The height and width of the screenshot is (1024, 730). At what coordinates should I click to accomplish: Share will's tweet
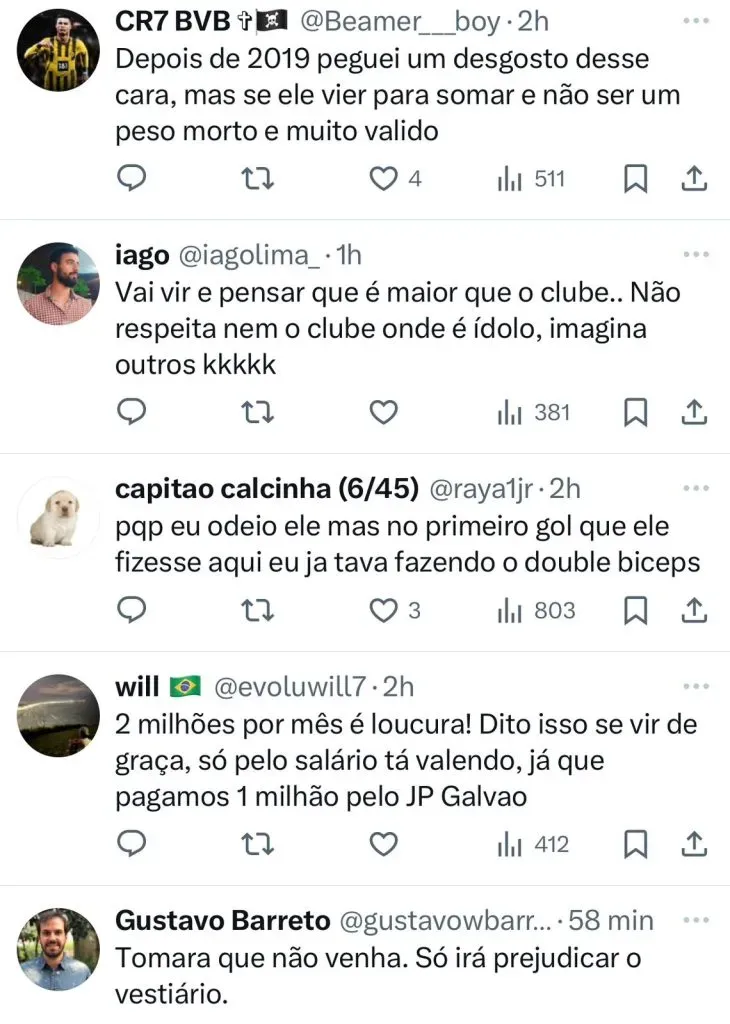694,845
